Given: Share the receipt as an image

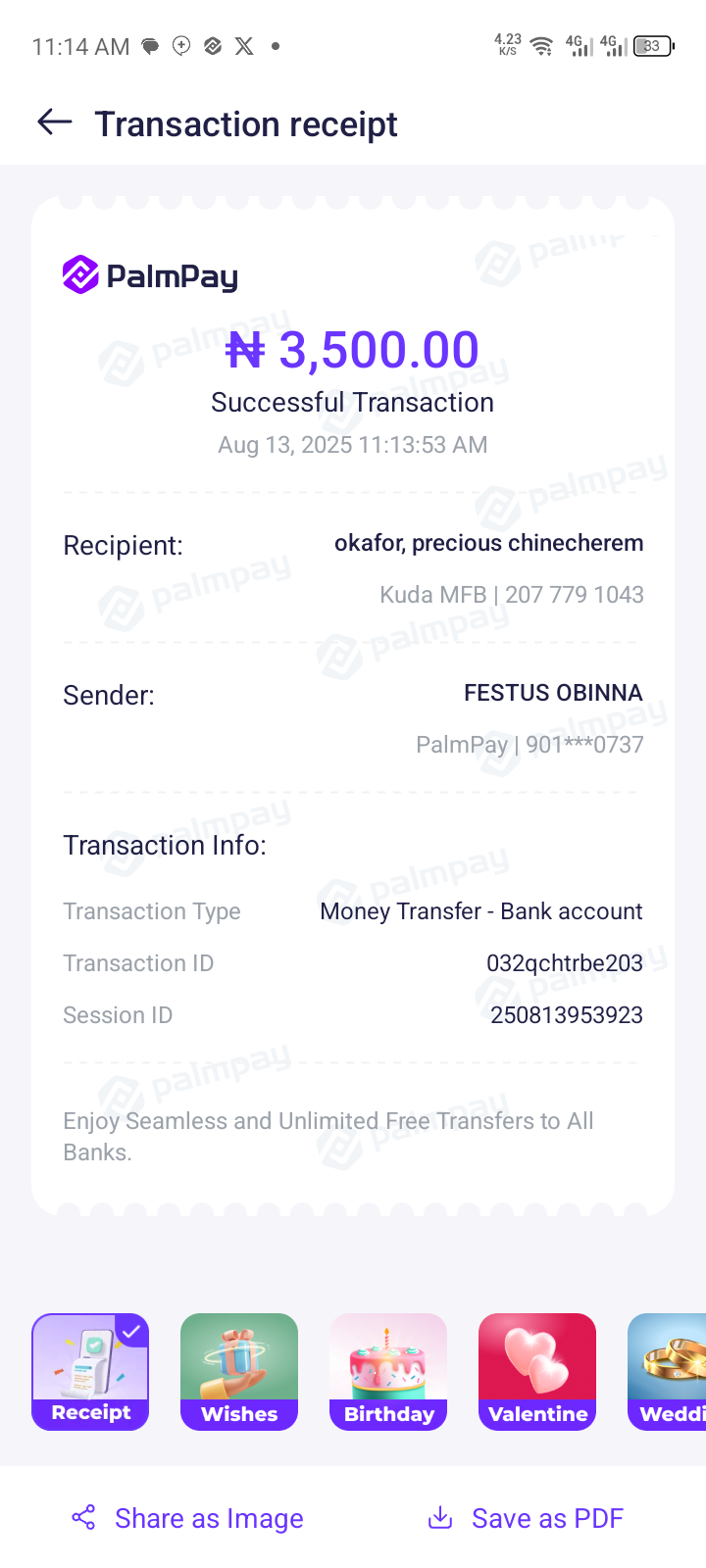Looking at the screenshot, I should [x=188, y=1518].
